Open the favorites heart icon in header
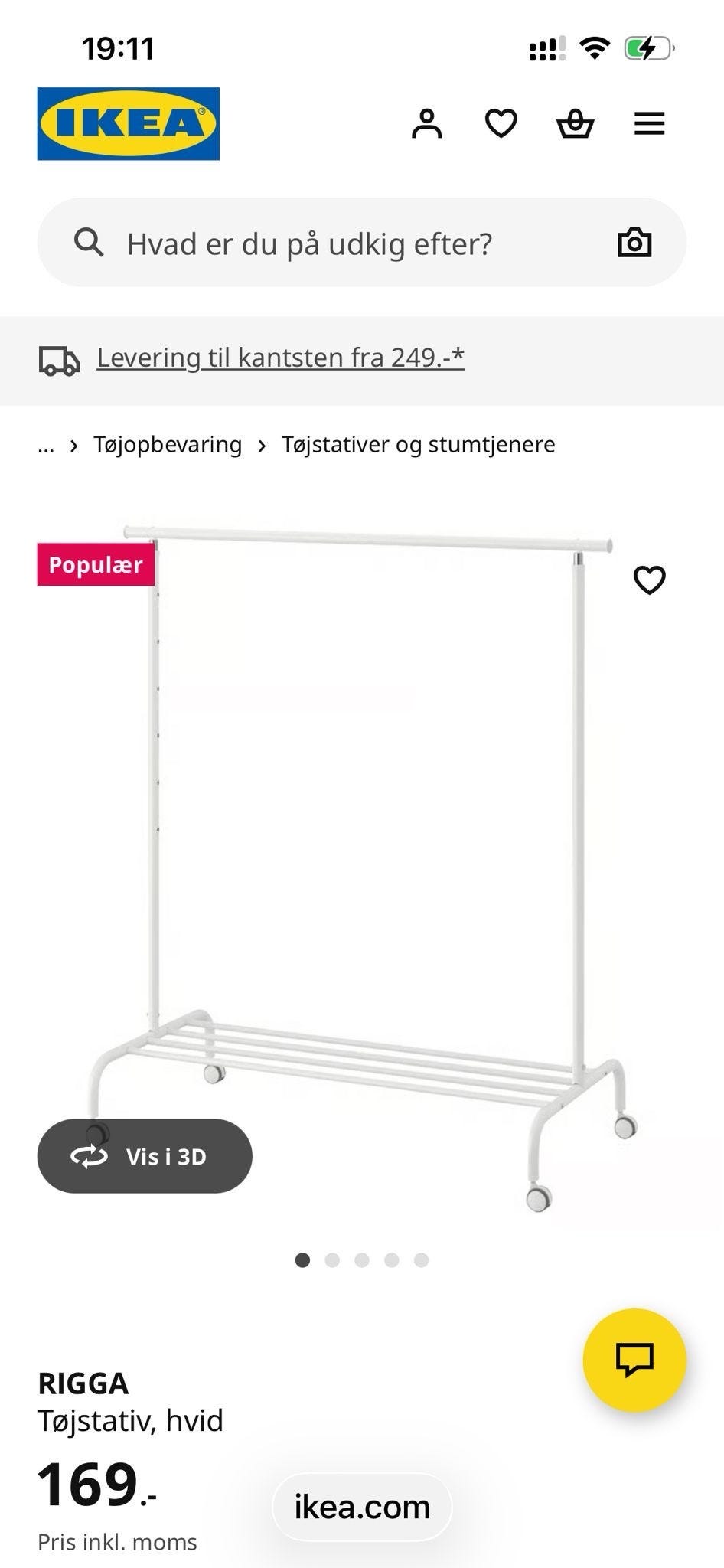Screen dimensions: 724x1568 click(501, 122)
